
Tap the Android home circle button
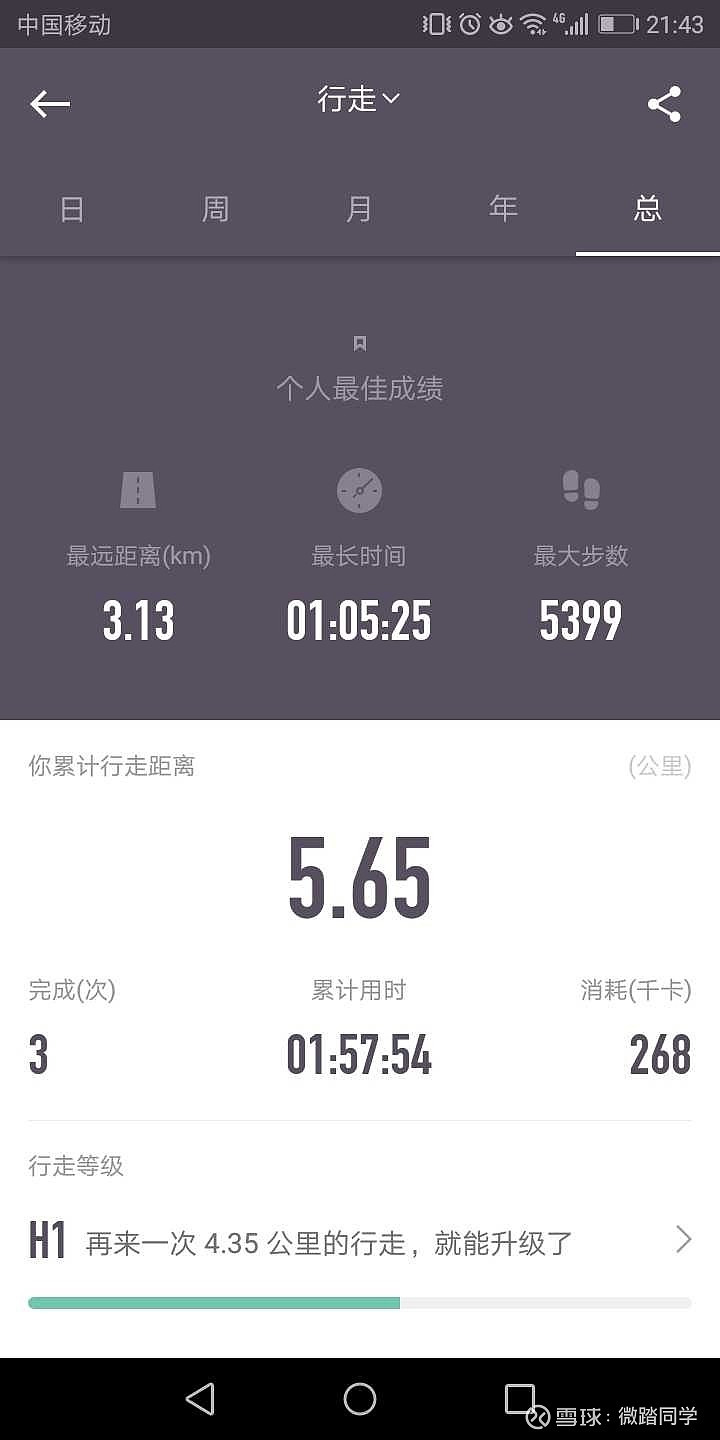[x=360, y=1401]
